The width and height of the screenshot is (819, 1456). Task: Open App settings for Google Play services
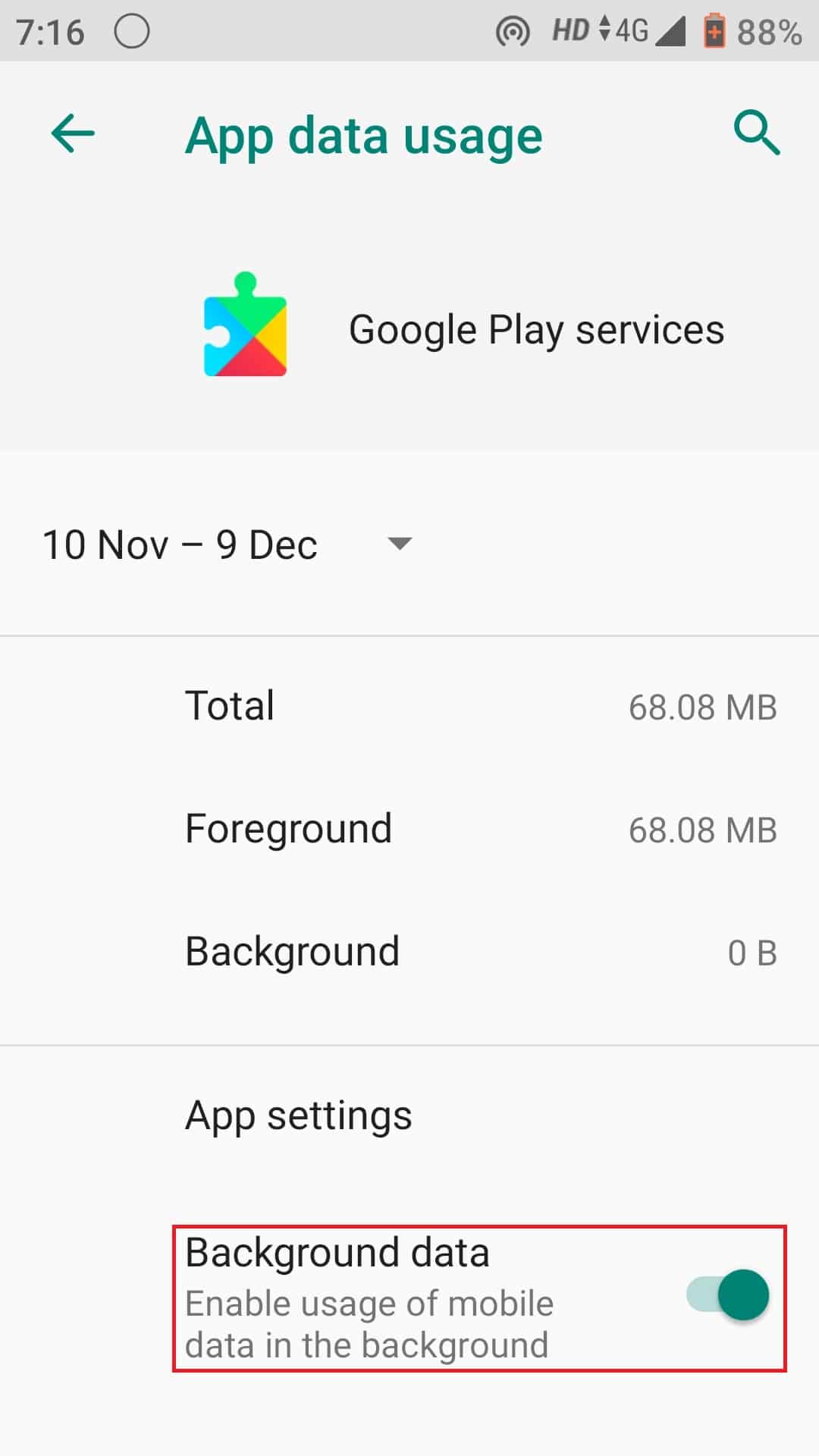[298, 1114]
